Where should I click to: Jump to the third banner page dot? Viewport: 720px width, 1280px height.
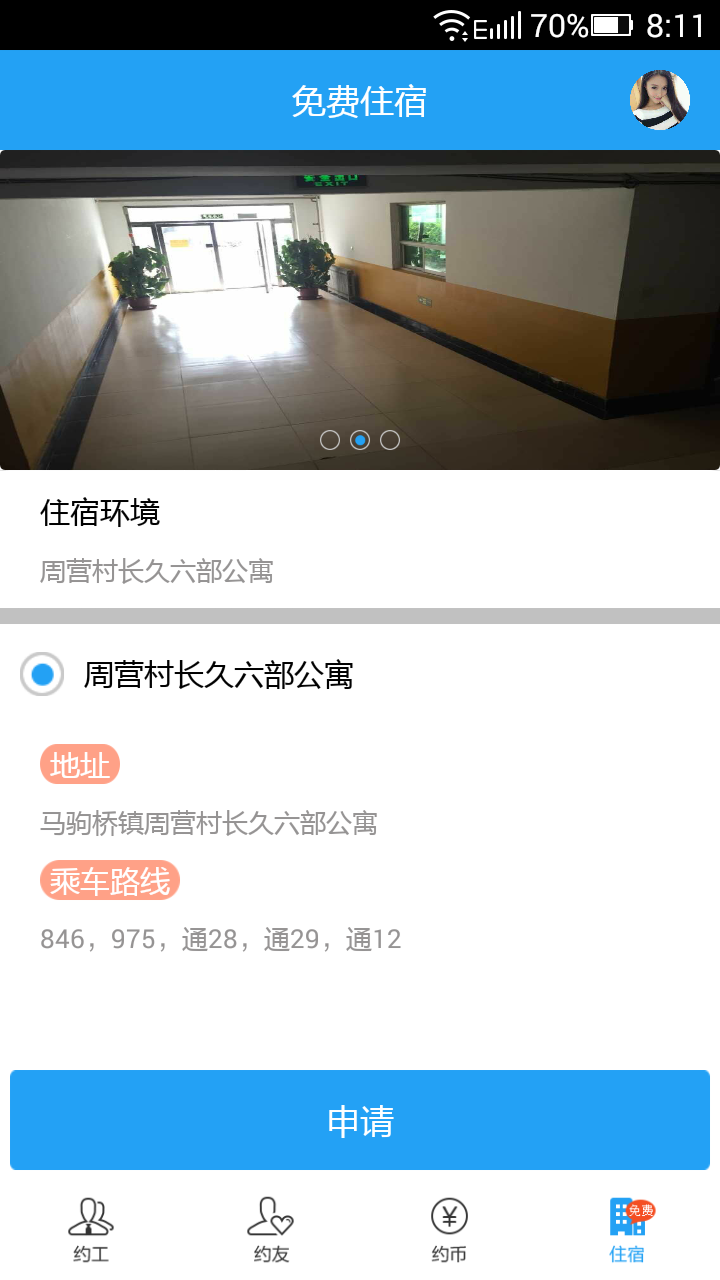coord(390,440)
